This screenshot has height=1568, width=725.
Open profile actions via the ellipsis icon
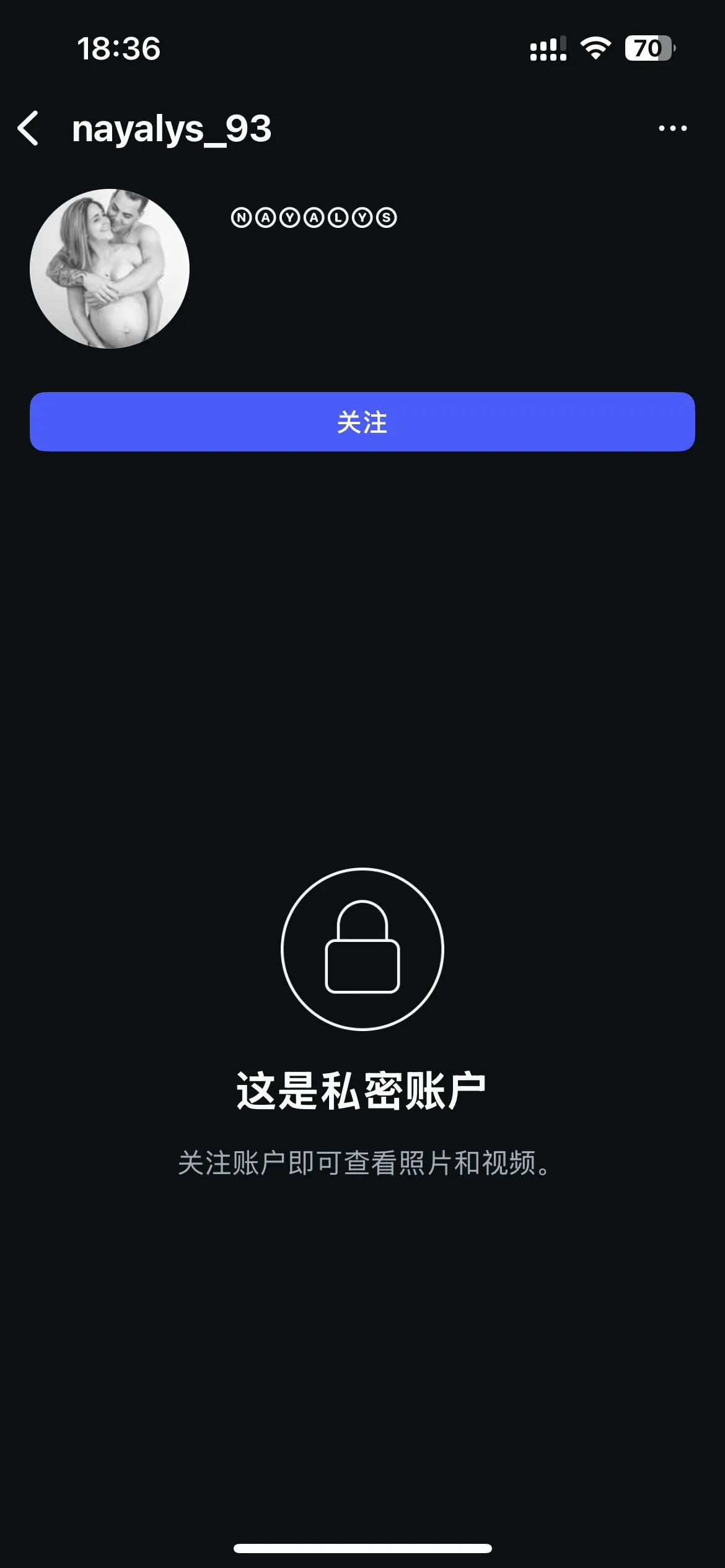674,128
